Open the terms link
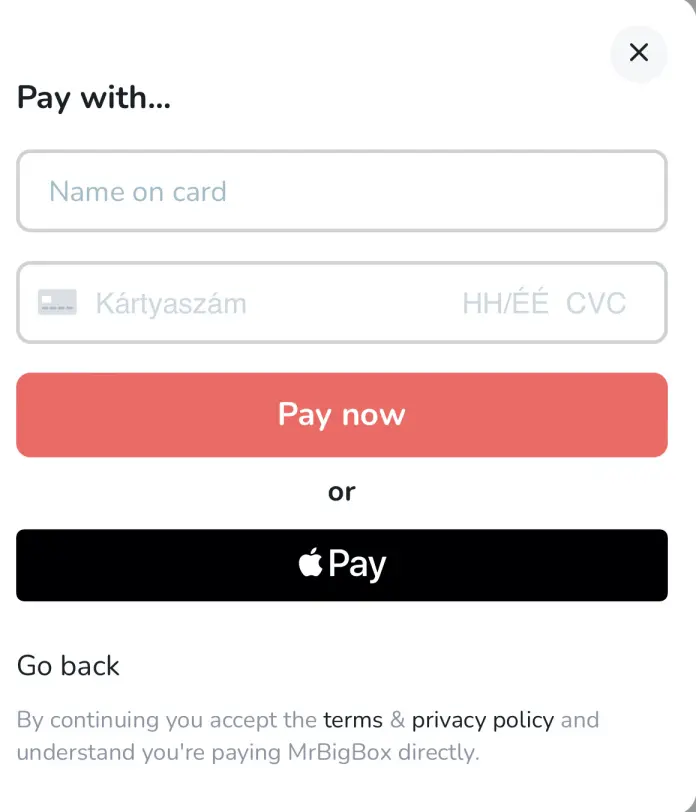Image resolution: width=696 pixels, height=812 pixels. [x=352, y=720]
